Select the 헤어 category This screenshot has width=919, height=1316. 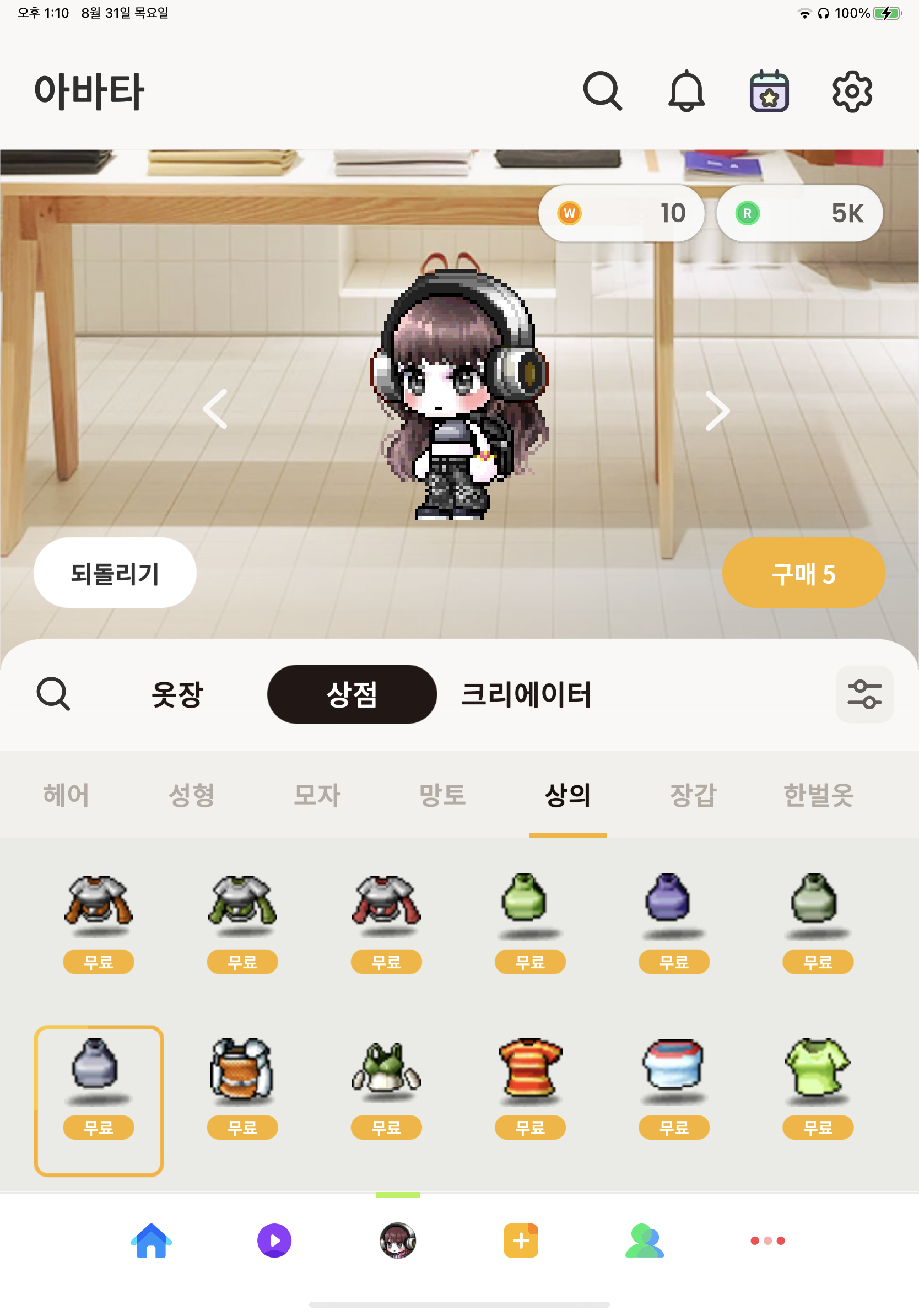tap(67, 795)
